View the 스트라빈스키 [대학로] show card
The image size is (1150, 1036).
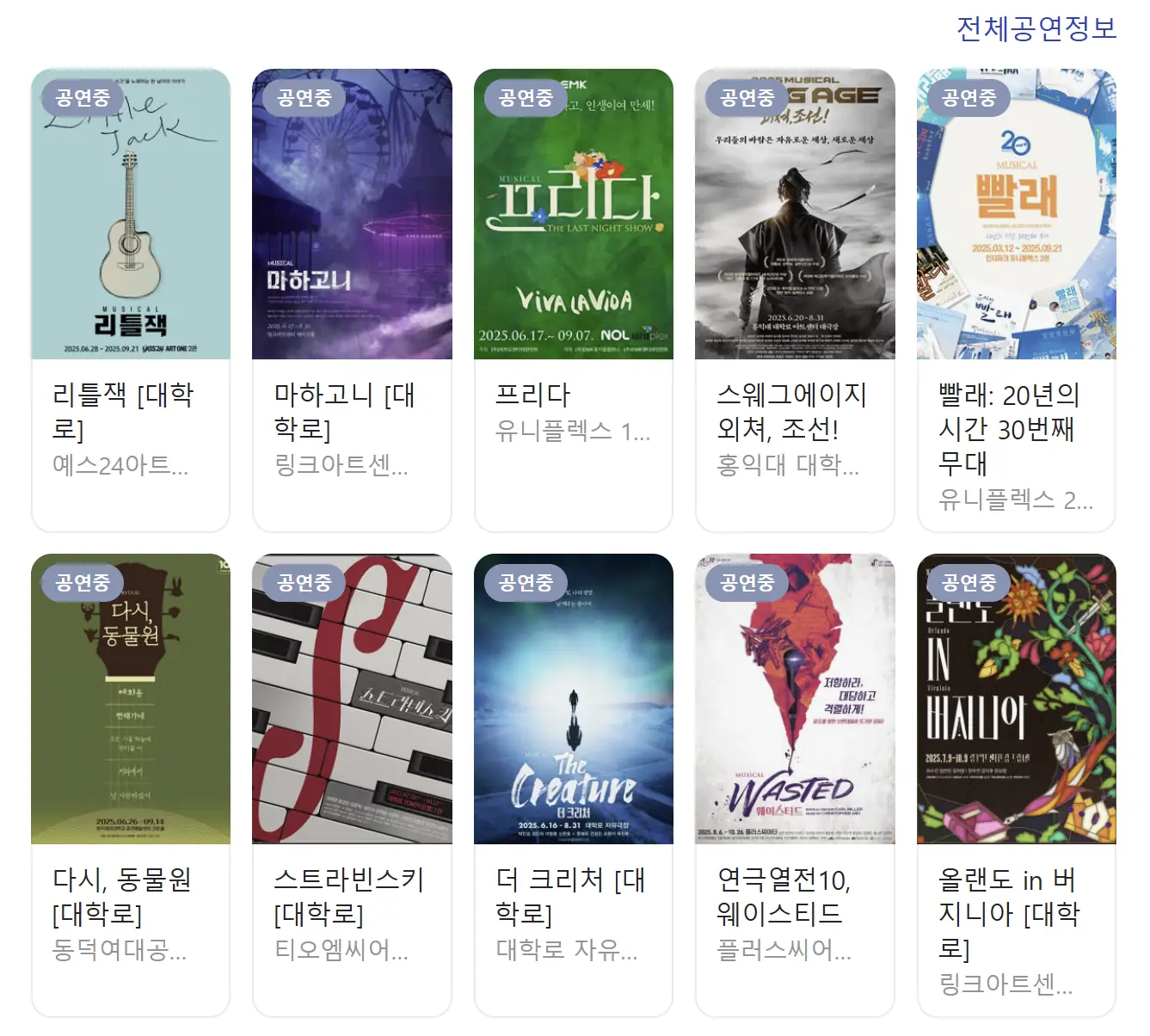coord(352,784)
